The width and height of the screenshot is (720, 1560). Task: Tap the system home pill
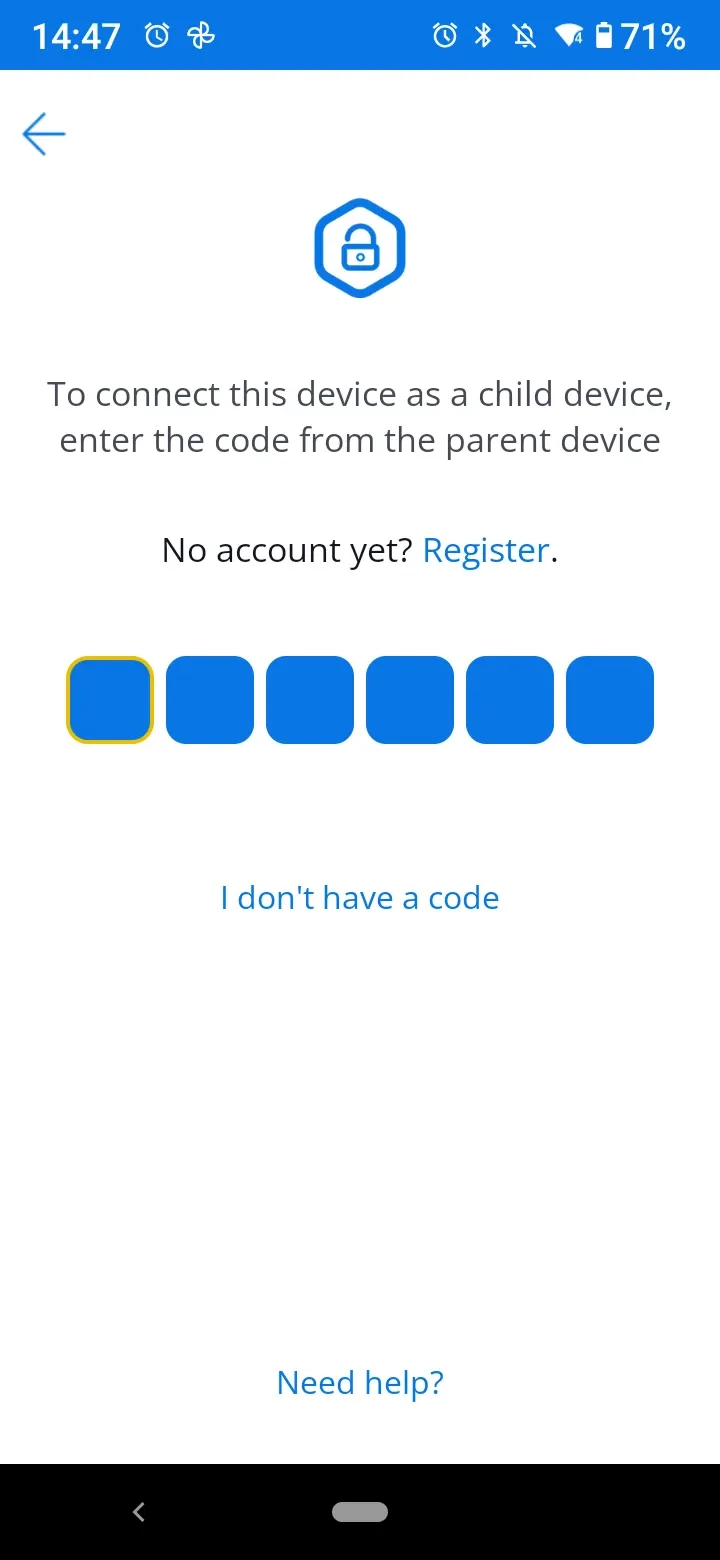coord(360,1512)
